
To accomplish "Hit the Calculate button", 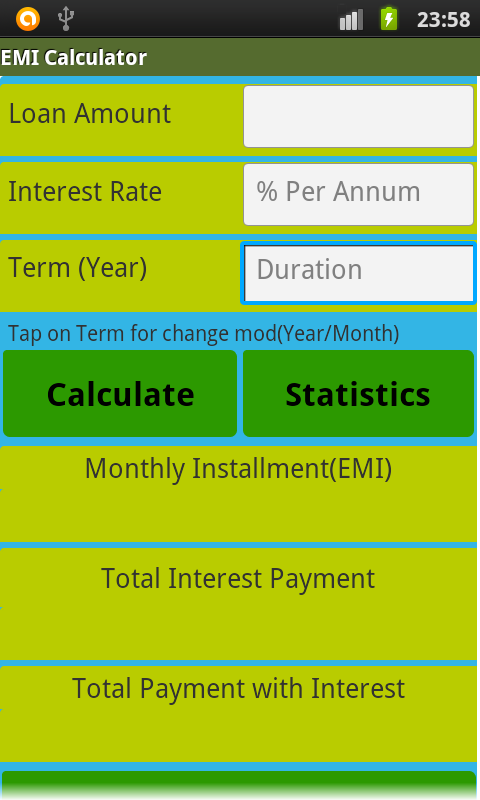I will tap(120, 393).
